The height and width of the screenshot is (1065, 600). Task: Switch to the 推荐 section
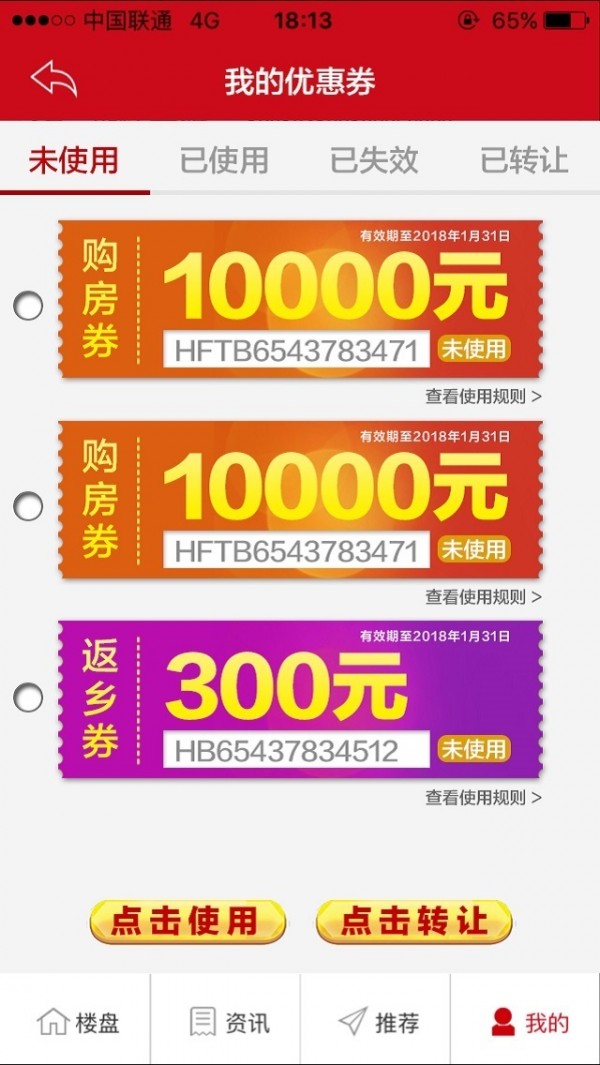[376, 1022]
